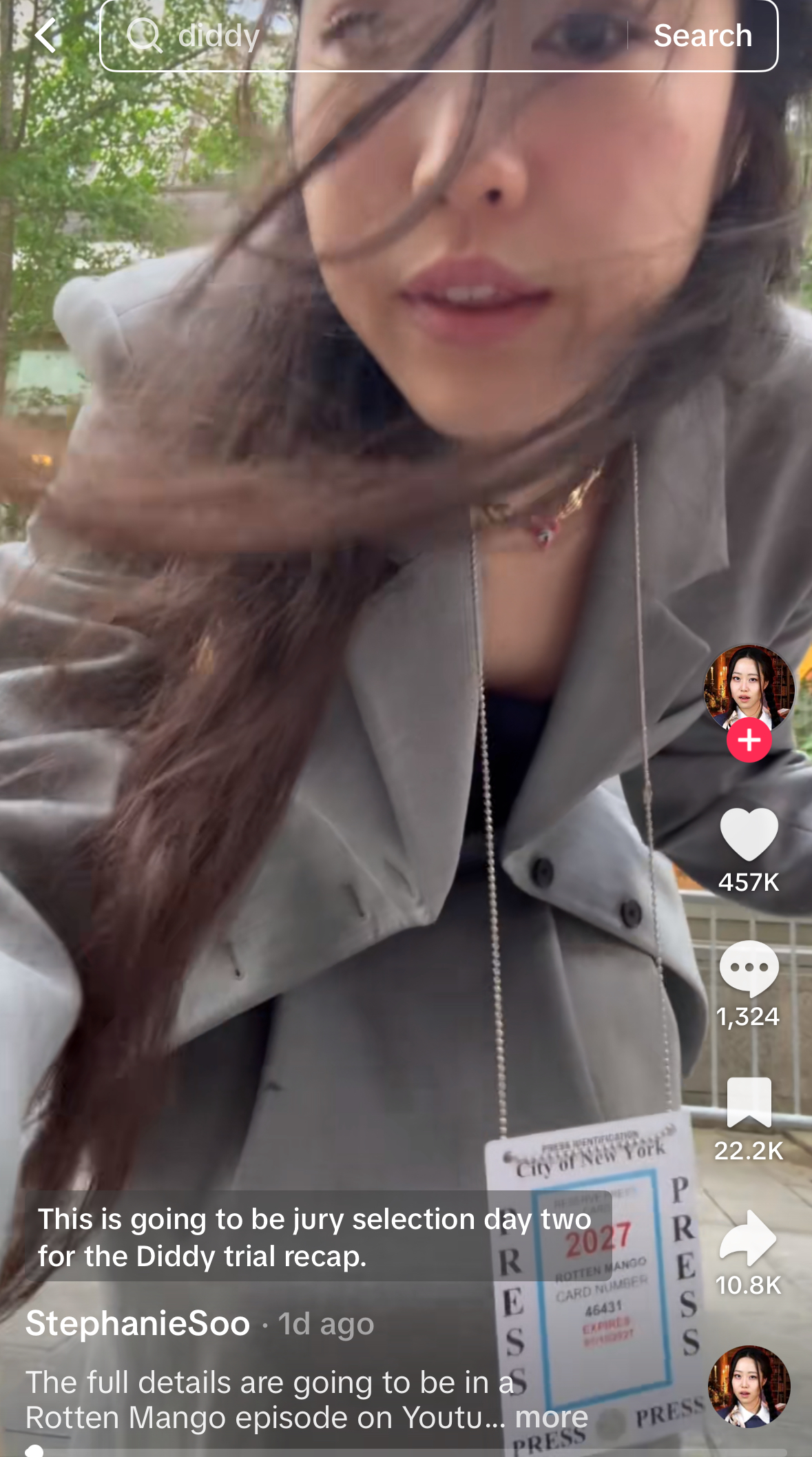
Task: Follow the creator with the plus button
Action: click(749, 740)
